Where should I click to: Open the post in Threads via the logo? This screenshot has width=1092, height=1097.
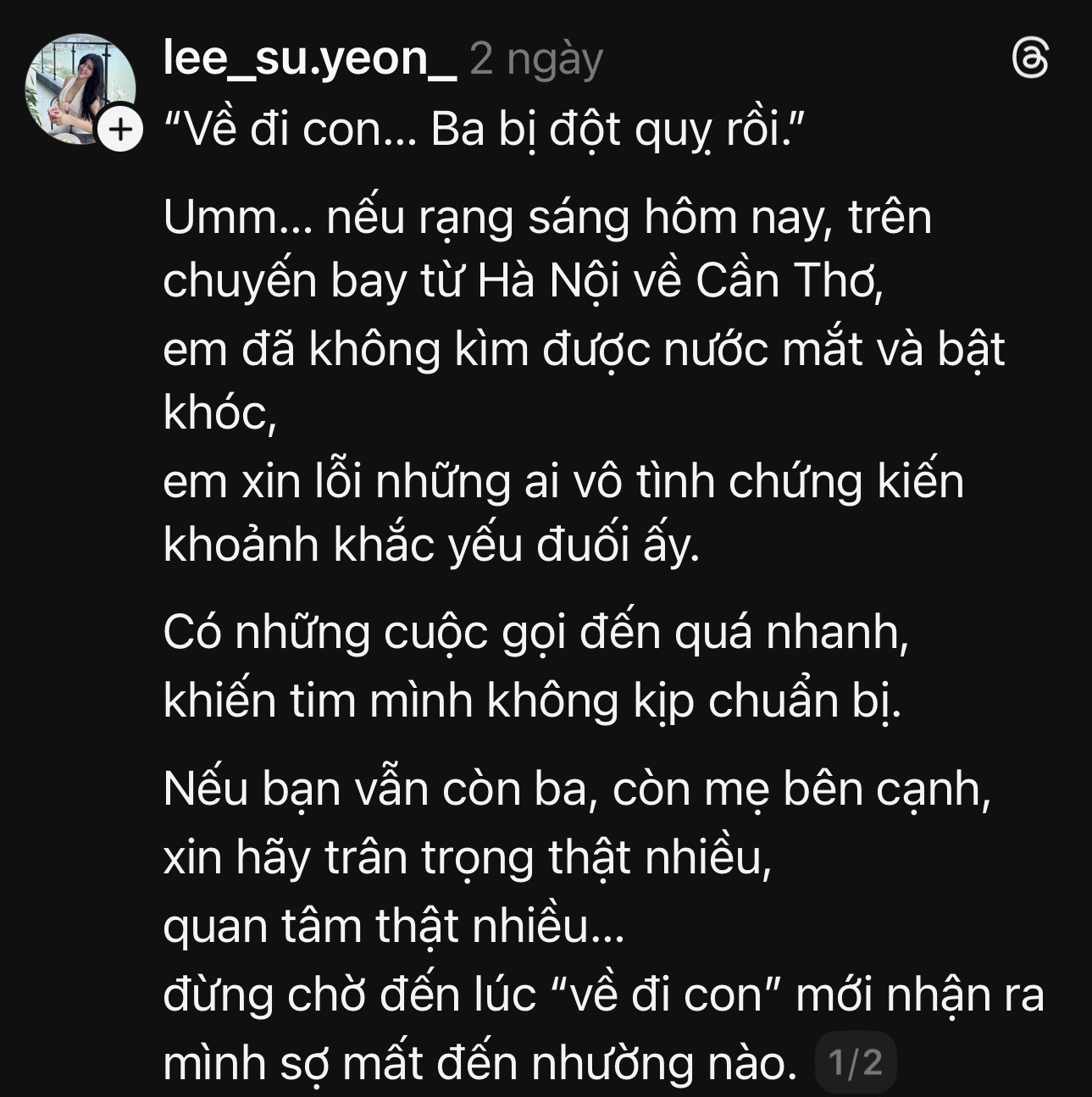pyautogui.click(x=1030, y=60)
